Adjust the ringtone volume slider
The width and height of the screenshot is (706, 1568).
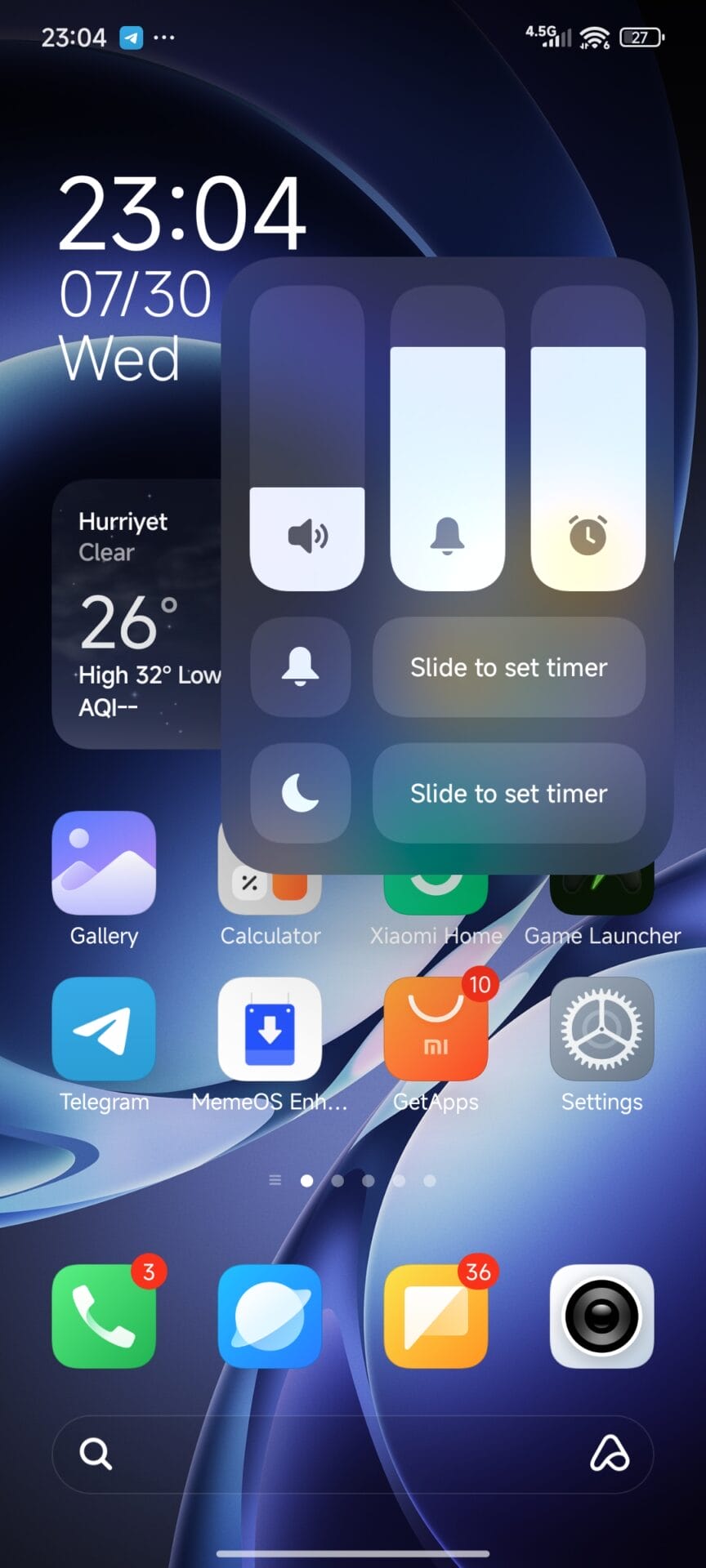pyautogui.click(x=447, y=438)
